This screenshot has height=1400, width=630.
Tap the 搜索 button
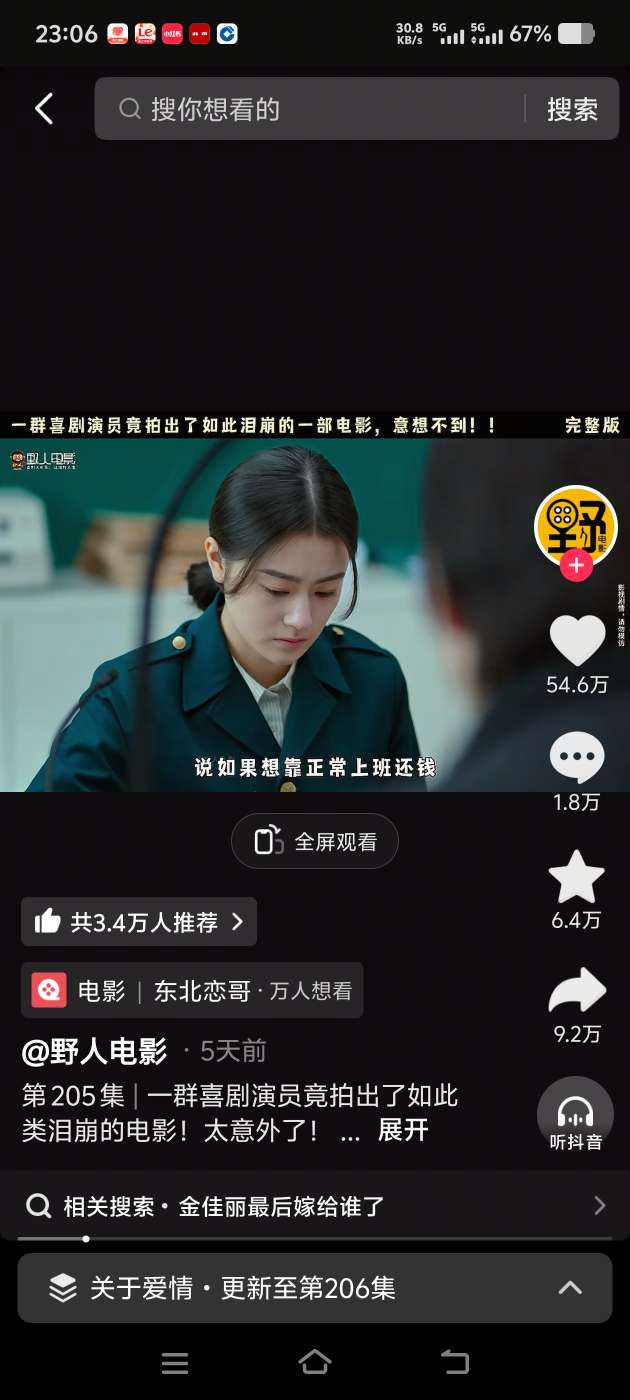pyautogui.click(x=572, y=109)
